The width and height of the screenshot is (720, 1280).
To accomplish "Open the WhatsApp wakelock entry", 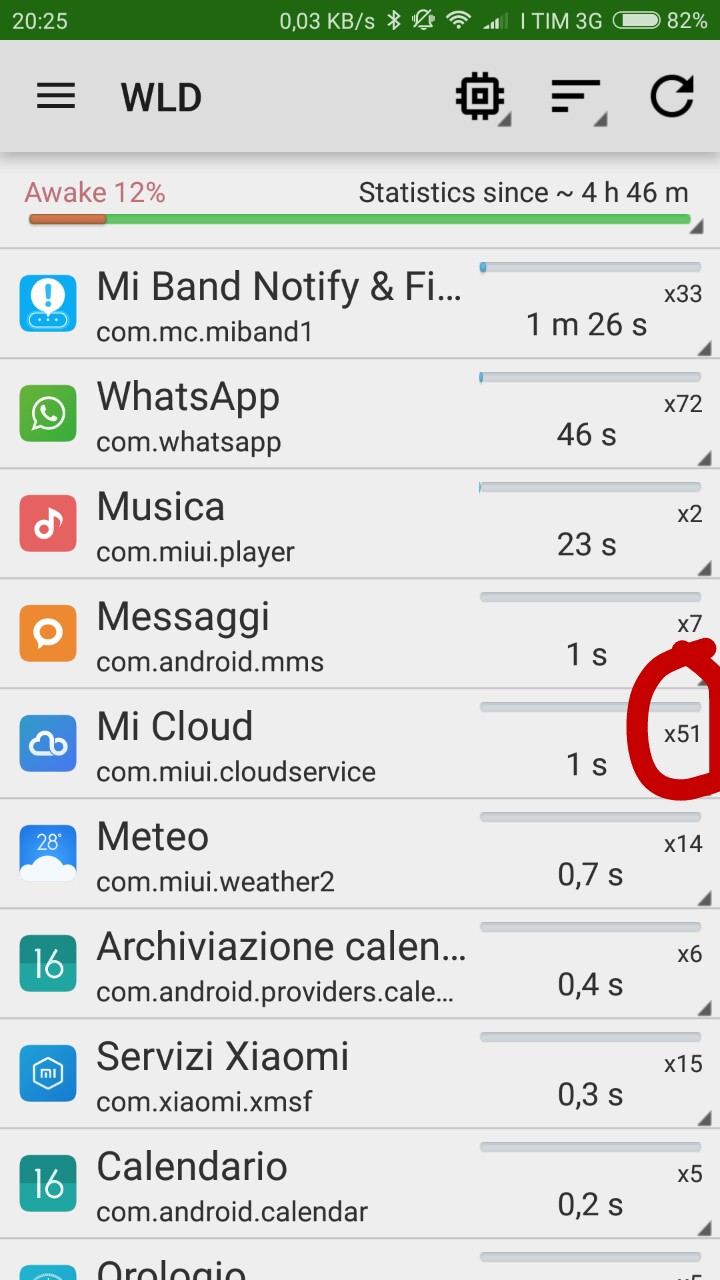I will (360, 413).
